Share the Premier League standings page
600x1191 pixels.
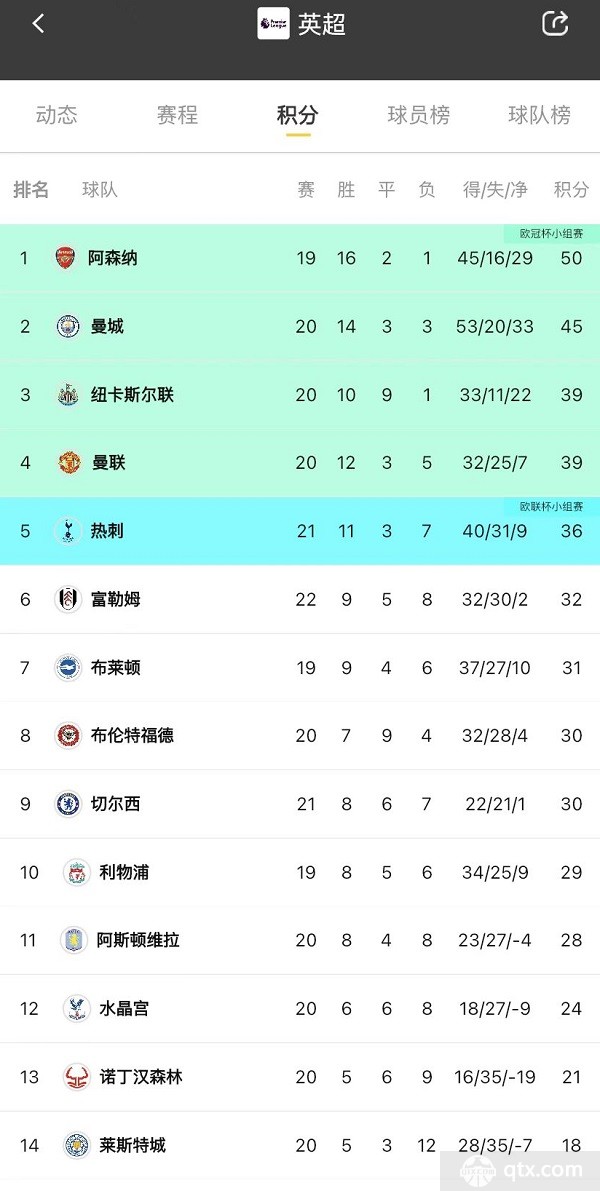tap(555, 24)
